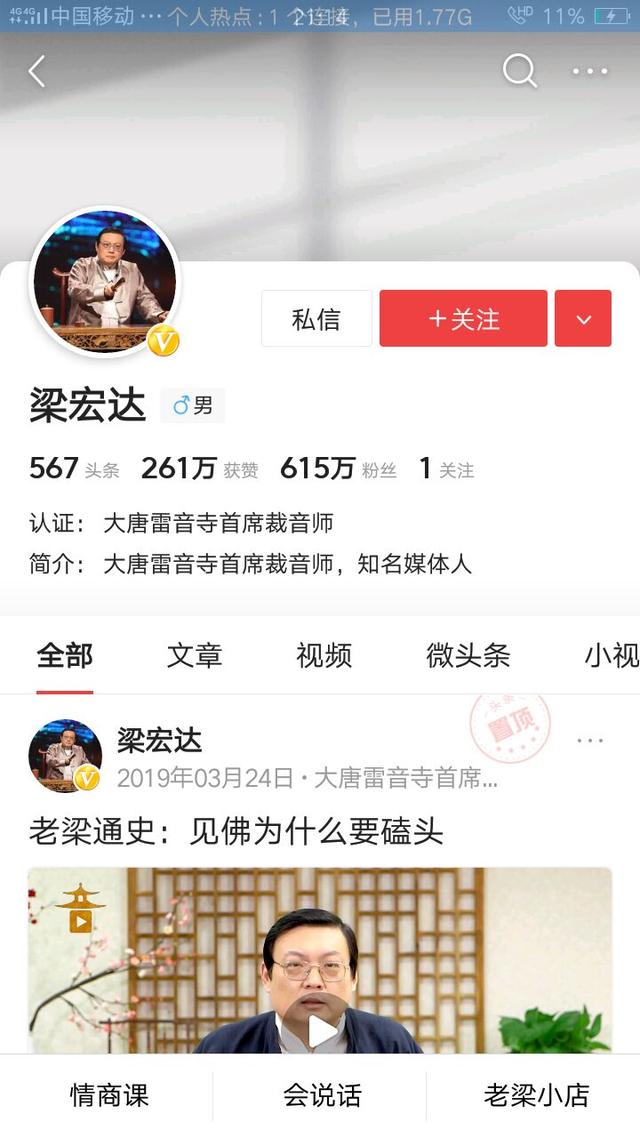This screenshot has width=640, height=1138.
Task: Expand the dropdown next to the follow button
Action: [583, 319]
